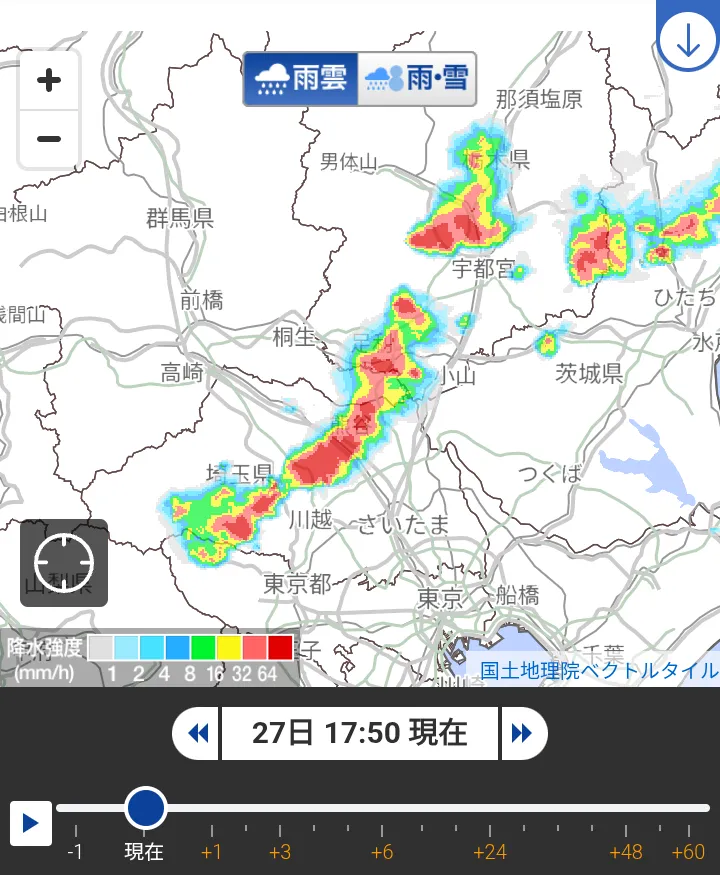Open the 国土地理院ベクトルタイル attribution link
The image size is (720, 875).
pos(598,670)
